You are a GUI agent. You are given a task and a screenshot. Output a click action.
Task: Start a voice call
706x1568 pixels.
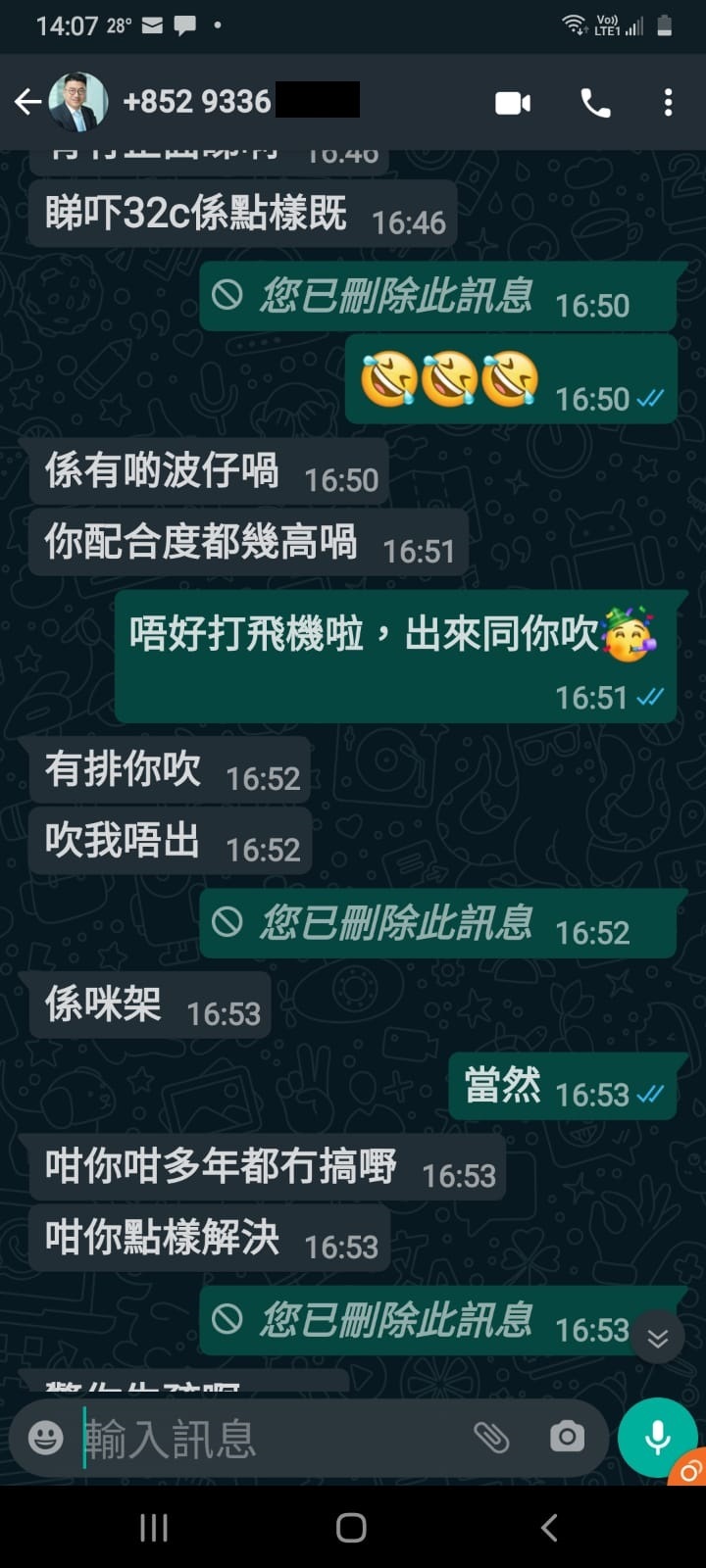[x=595, y=103]
